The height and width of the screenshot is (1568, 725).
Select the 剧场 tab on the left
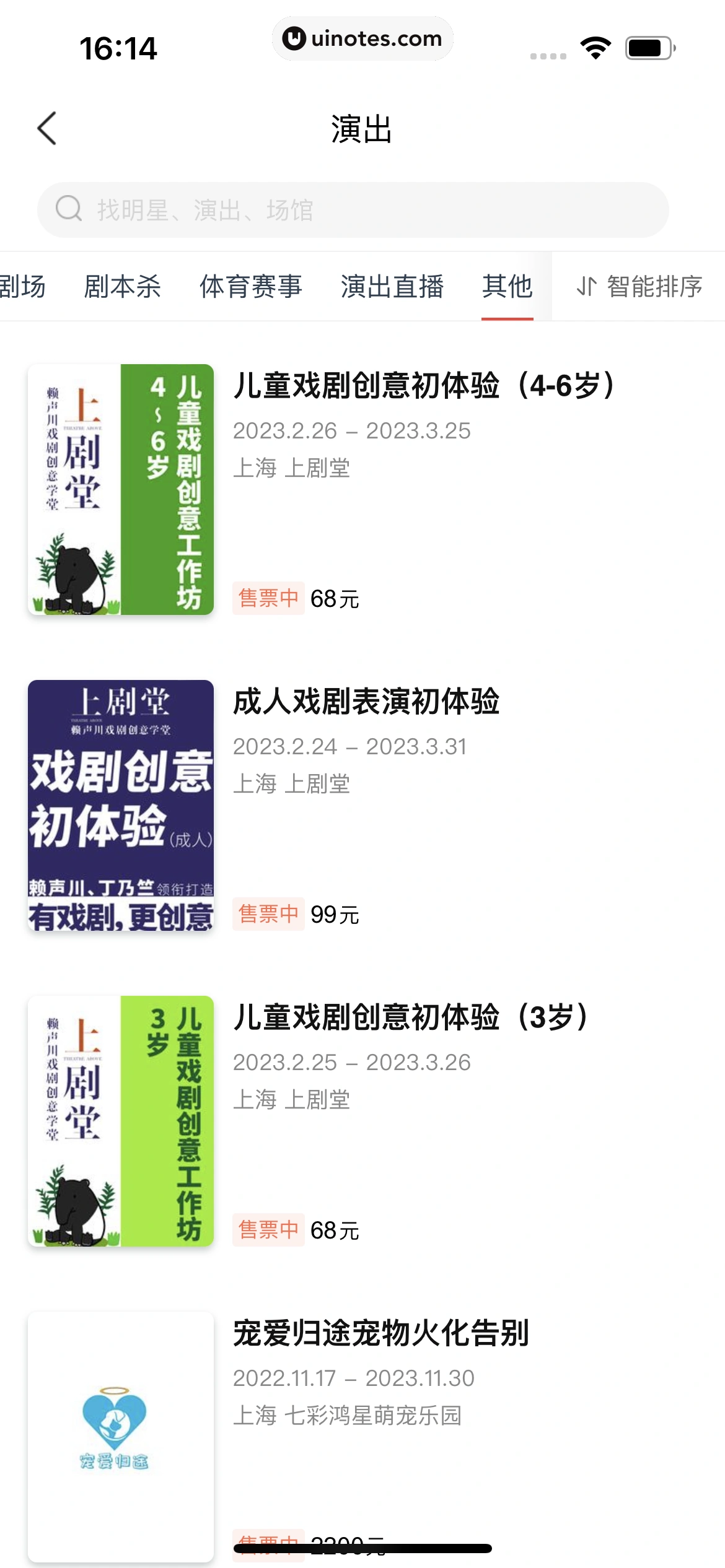tap(22, 287)
